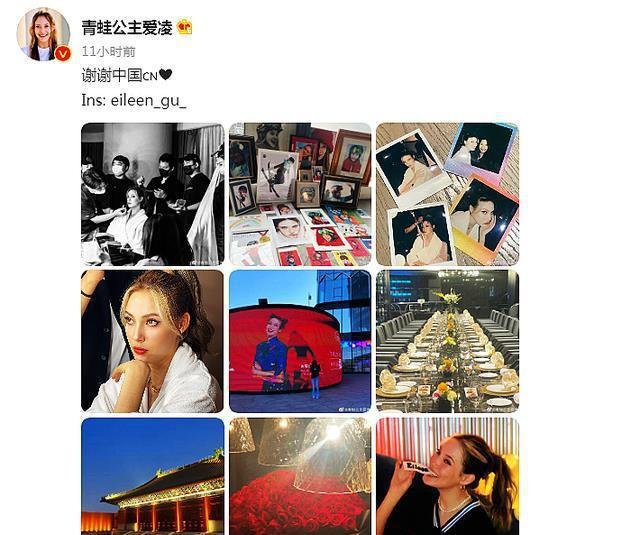Open the polaroid prints photo
The height and width of the screenshot is (535, 640).
(x=447, y=194)
